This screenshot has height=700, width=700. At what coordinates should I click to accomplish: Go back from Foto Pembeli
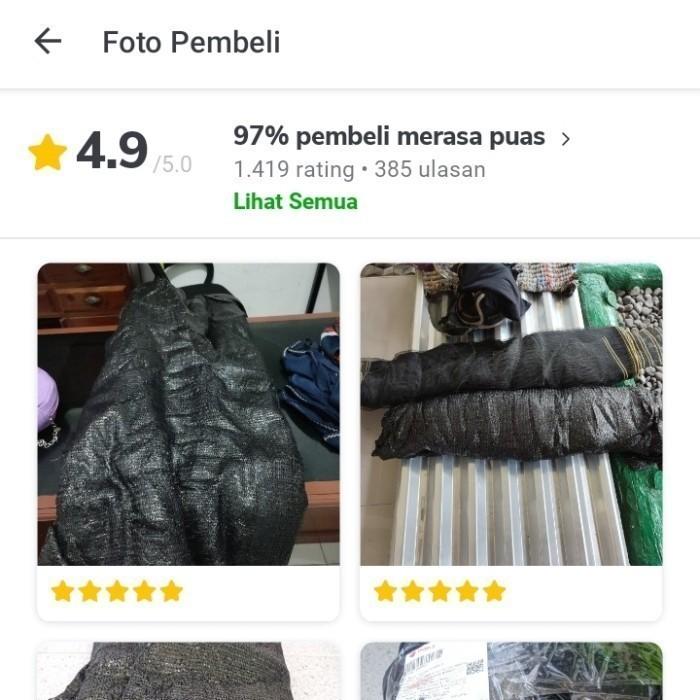[x=47, y=41]
